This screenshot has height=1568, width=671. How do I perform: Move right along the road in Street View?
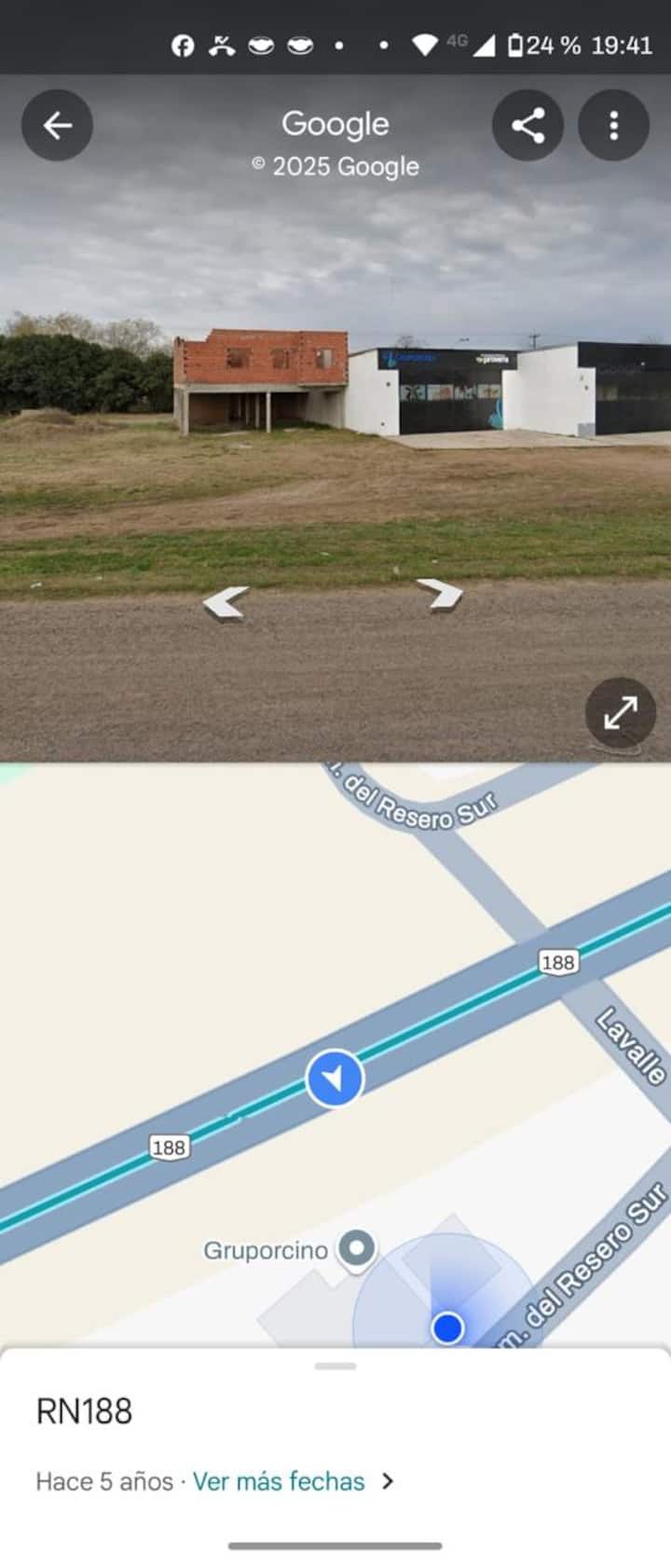coord(440,593)
